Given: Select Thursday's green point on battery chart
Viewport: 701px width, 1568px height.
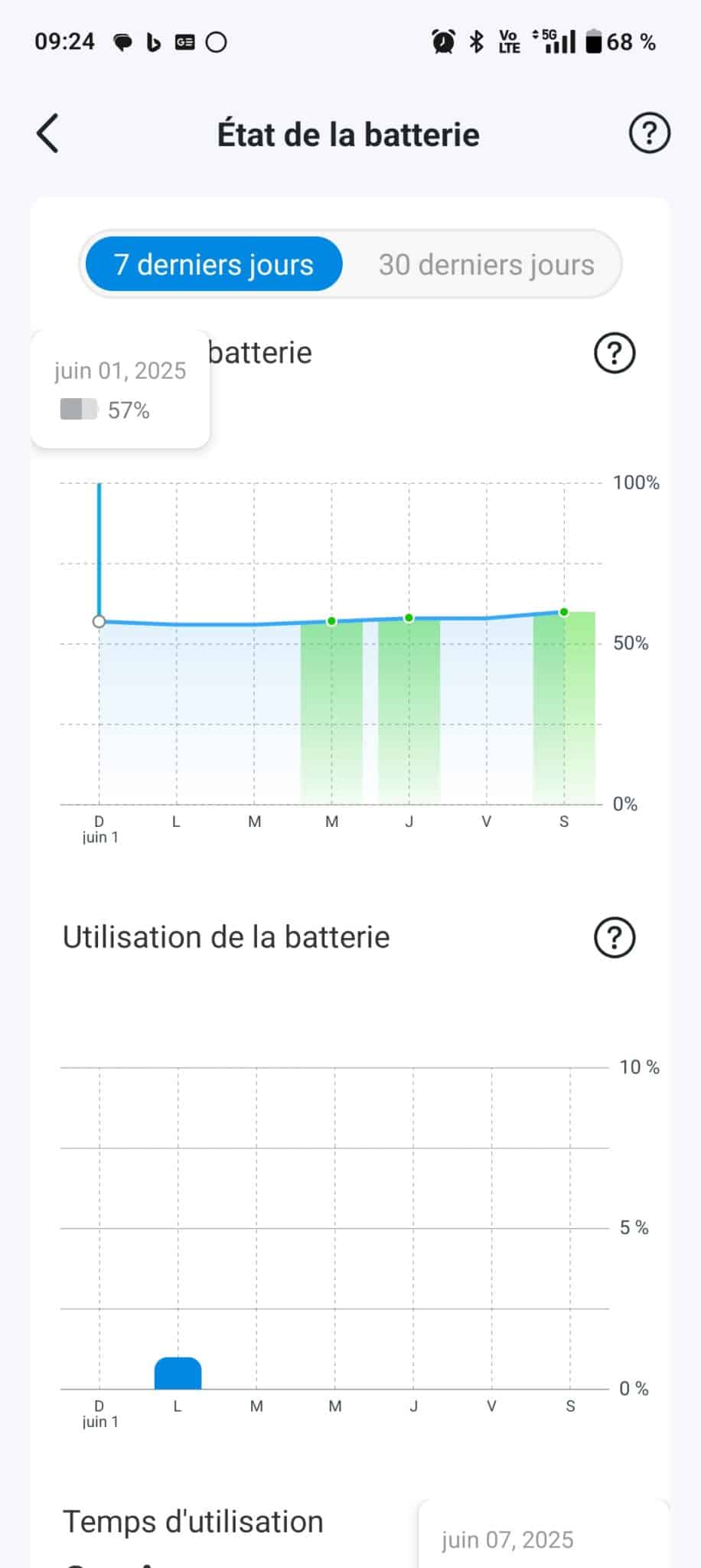Looking at the screenshot, I should 409,618.
